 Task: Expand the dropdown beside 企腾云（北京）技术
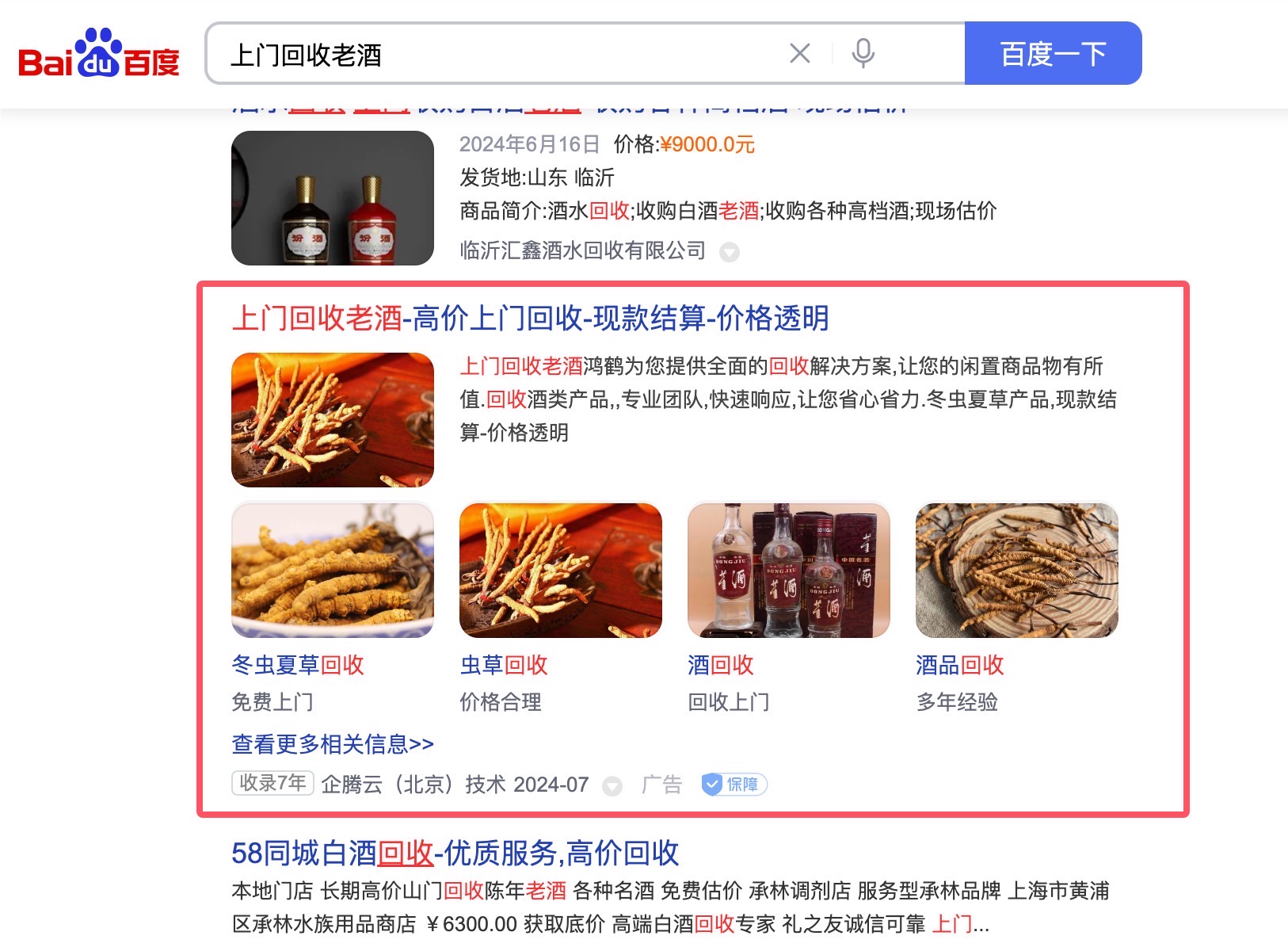pyautogui.click(x=612, y=786)
